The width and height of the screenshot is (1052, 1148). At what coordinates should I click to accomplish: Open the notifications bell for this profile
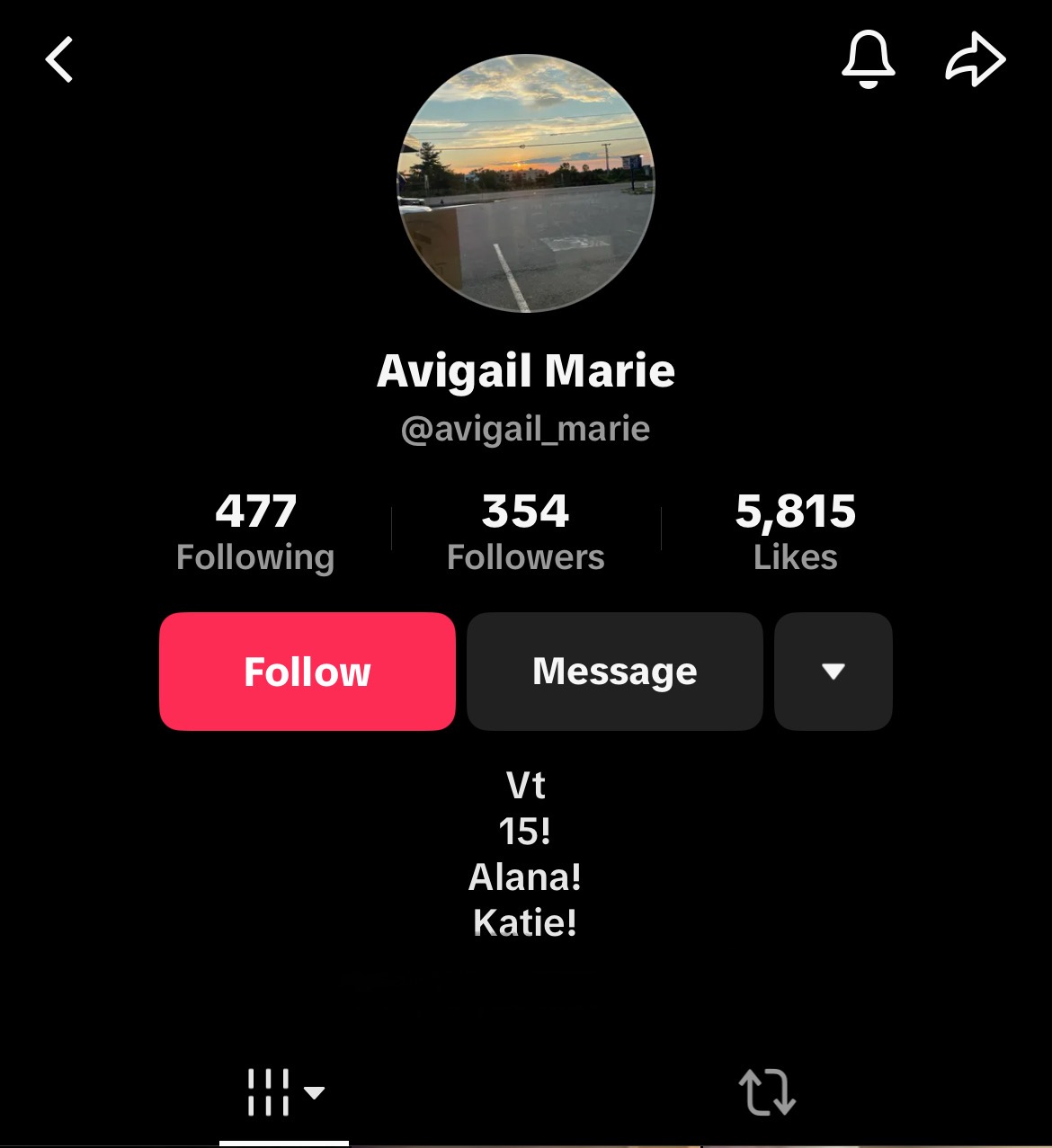868,59
